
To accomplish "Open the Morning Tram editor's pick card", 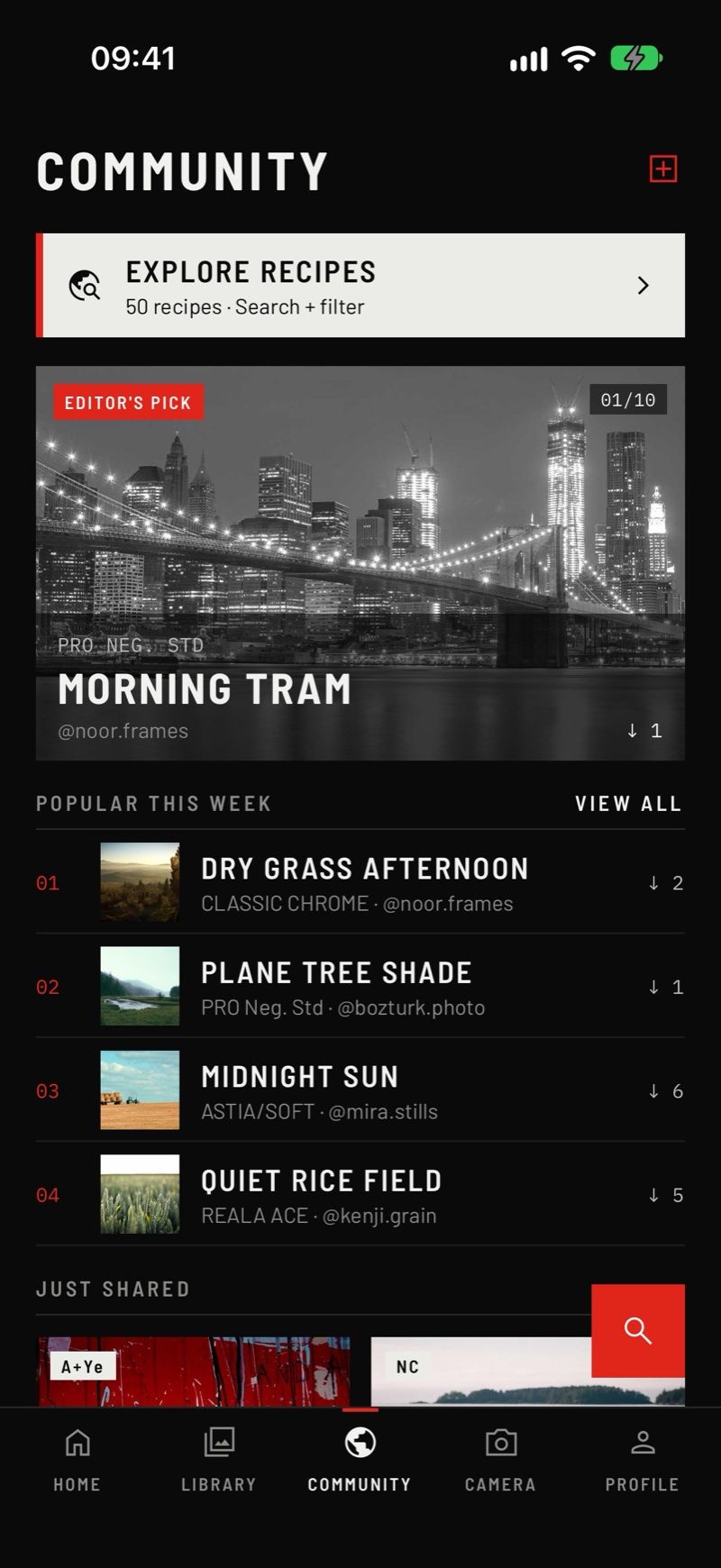I will pyautogui.click(x=360, y=563).
